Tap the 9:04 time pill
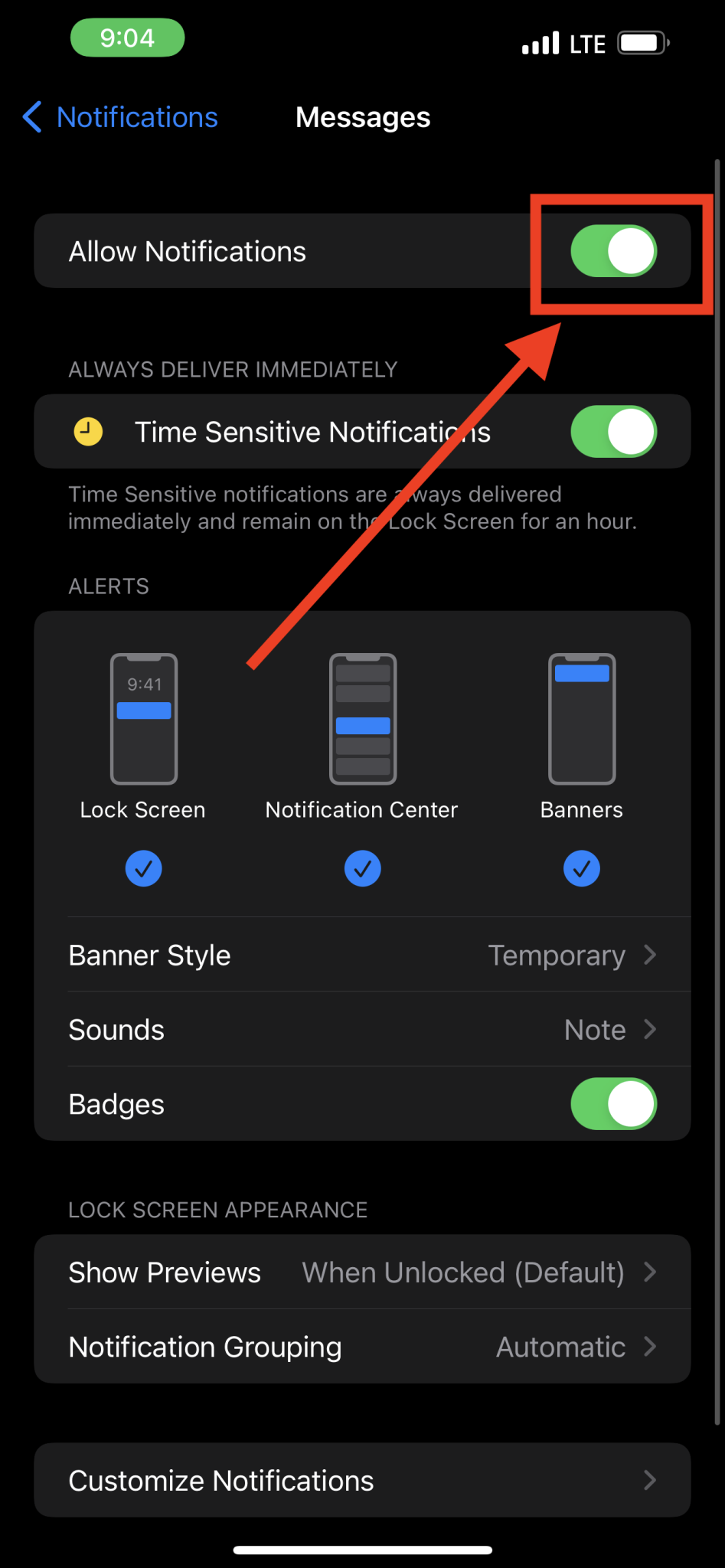Viewport: 725px width, 1568px height. [x=127, y=38]
